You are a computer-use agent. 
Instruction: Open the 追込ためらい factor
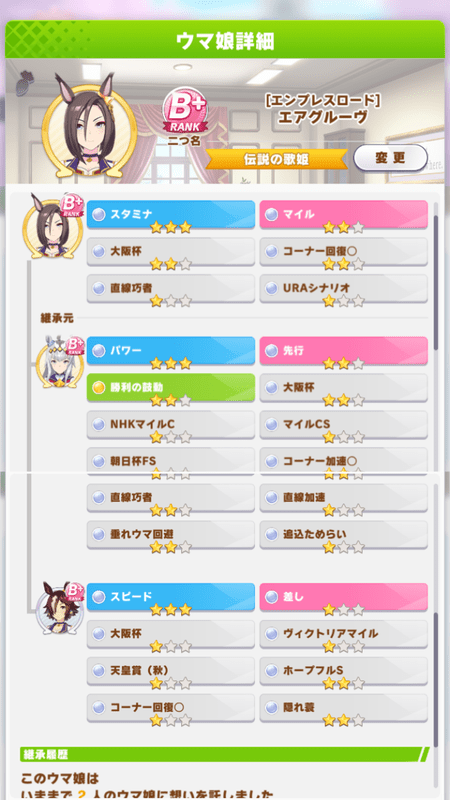pyautogui.click(x=344, y=535)
